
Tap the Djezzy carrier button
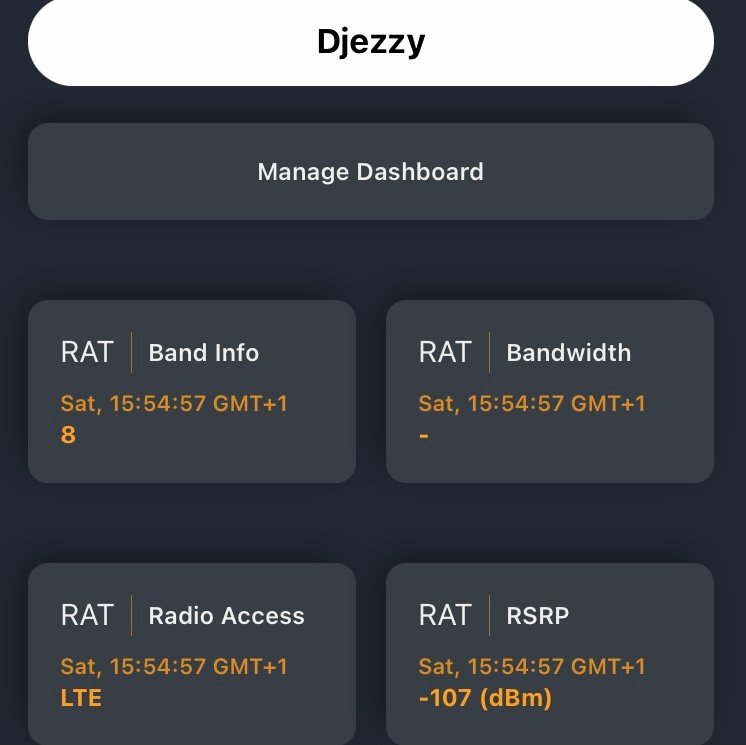coord(371,42)
